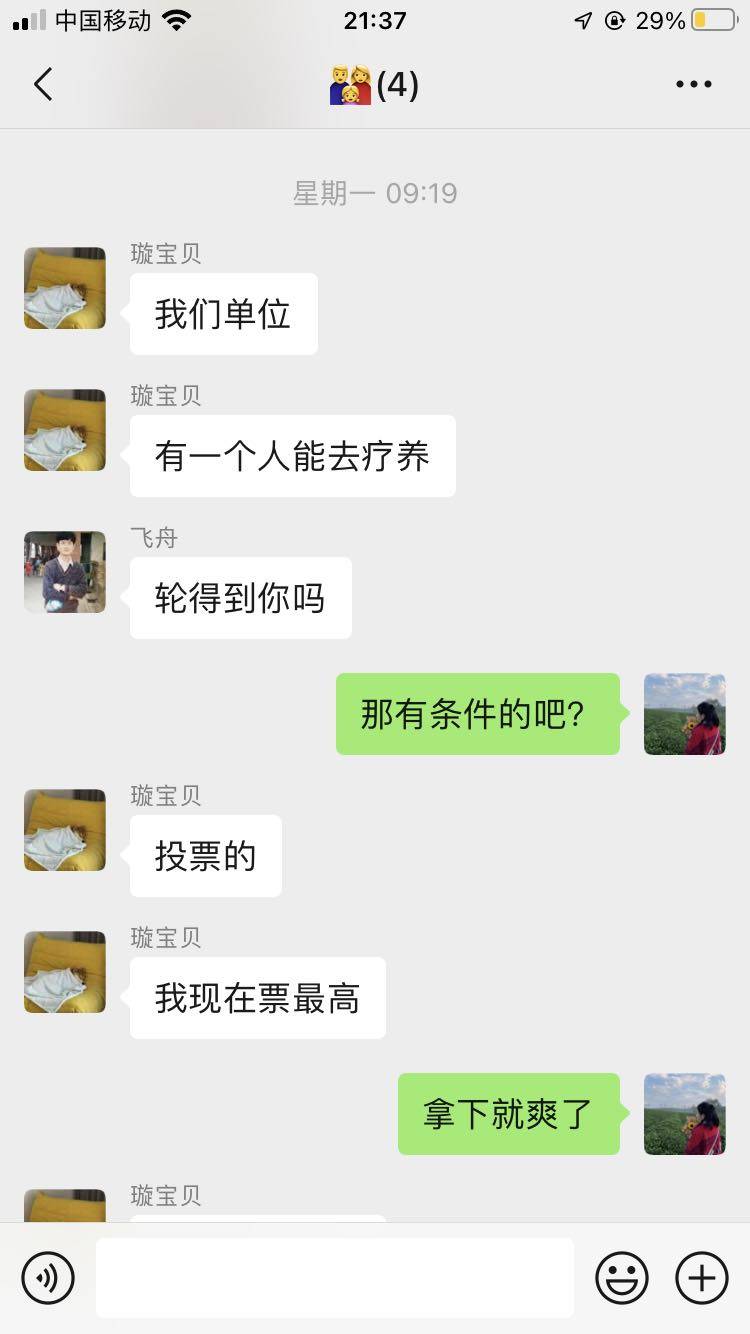Image resolution: width=750 pixels, height=1334 pixels.
Task: Open the emoji sticker panel
Action: coord(621,1278)
